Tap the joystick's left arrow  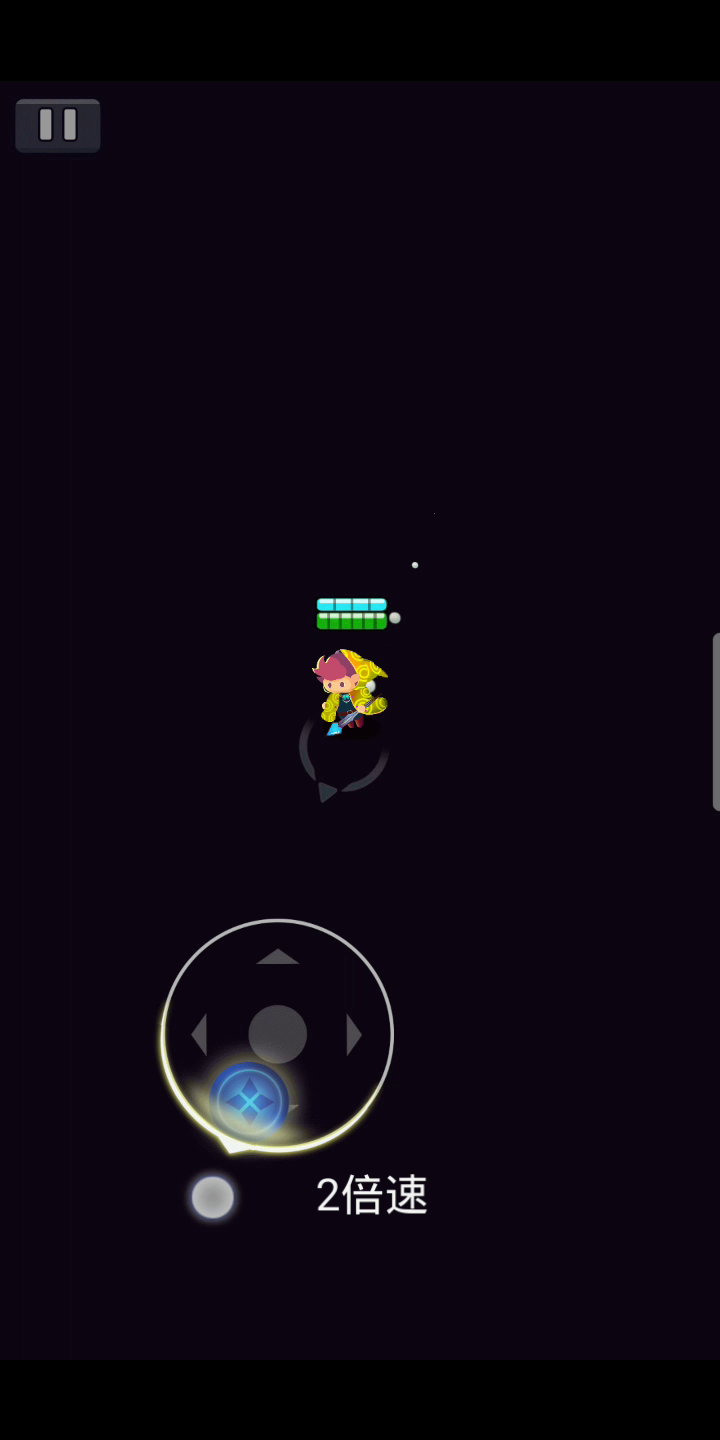pyautogui.click(x=199, y=1035)
